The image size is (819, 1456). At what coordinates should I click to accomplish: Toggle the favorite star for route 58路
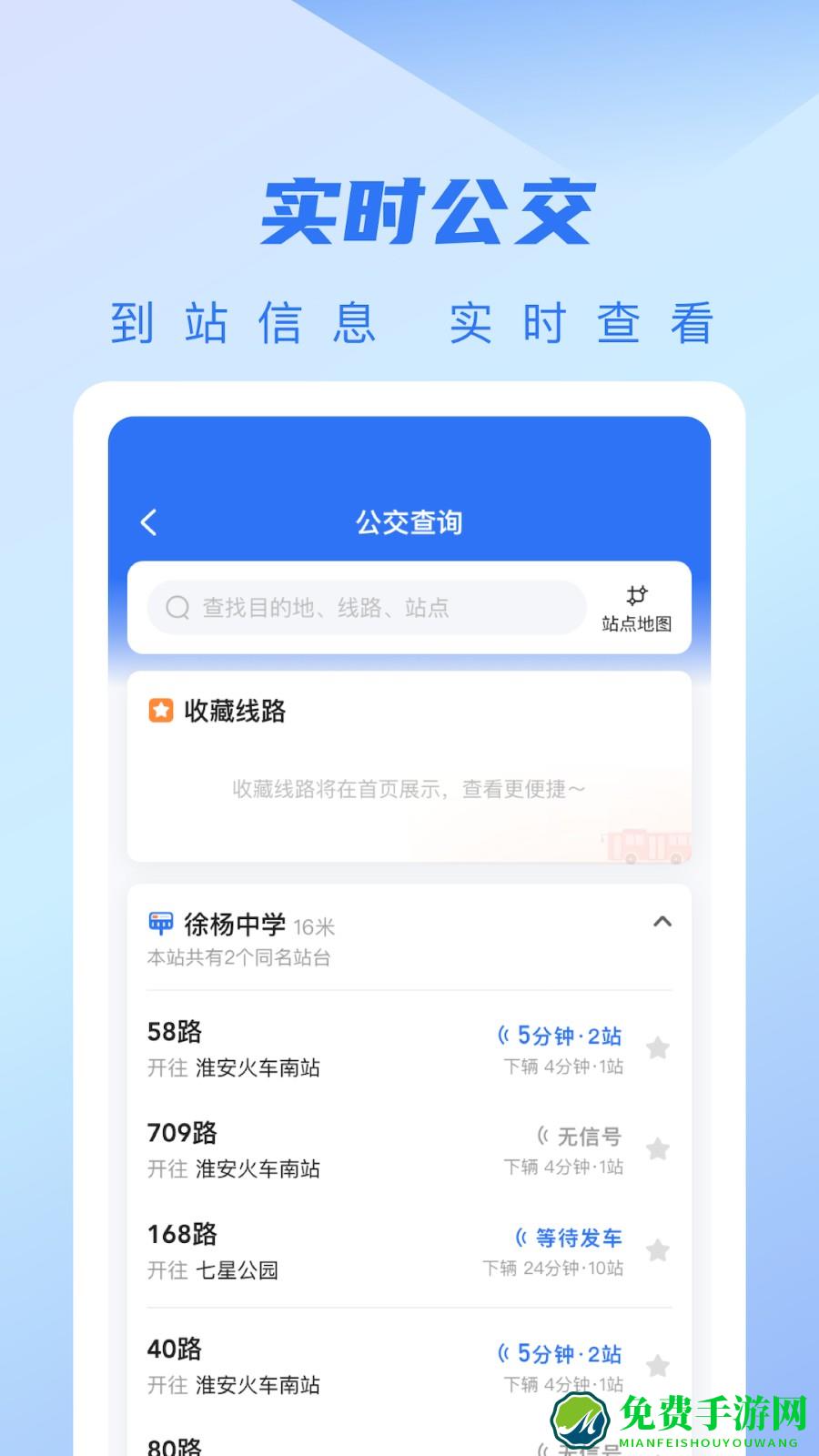[658, 1048]
